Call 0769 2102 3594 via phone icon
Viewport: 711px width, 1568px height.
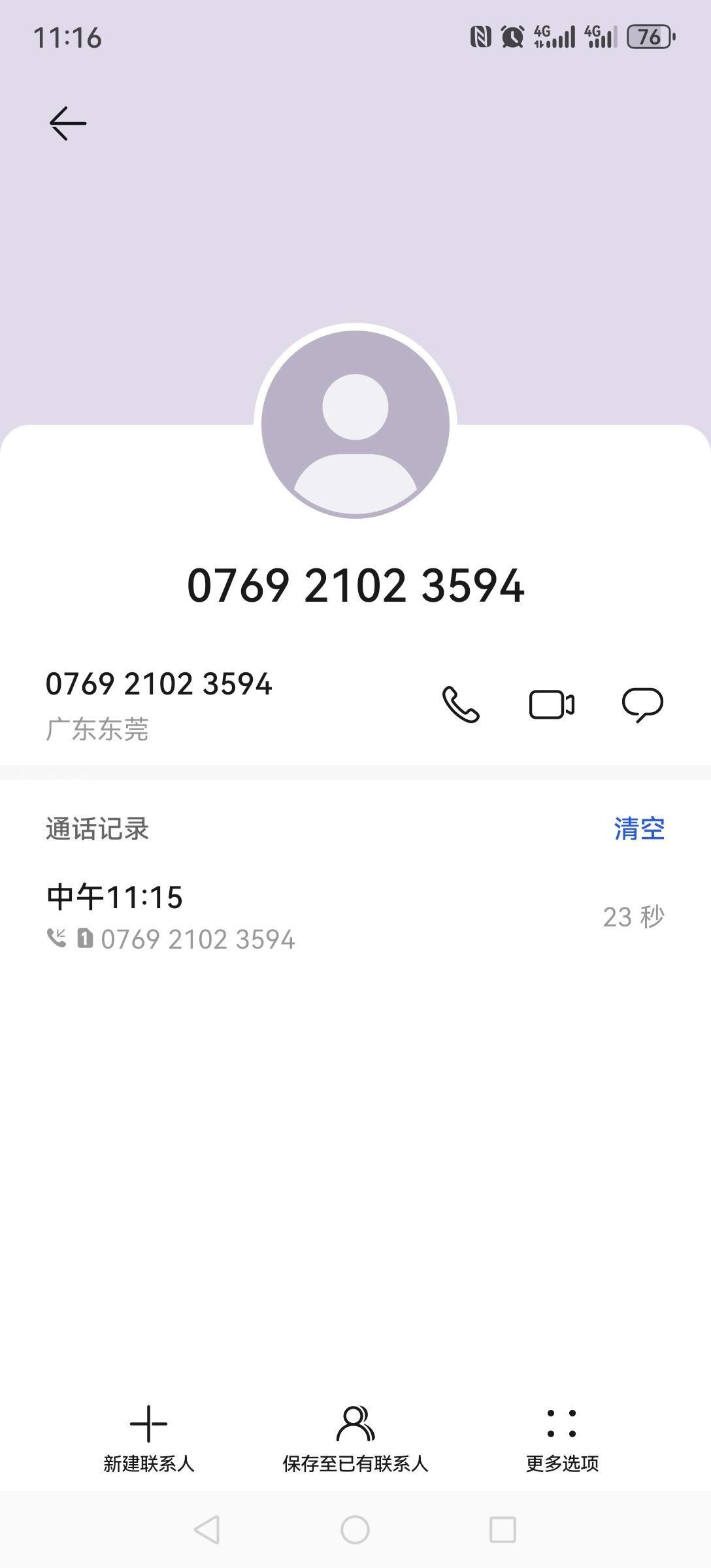pyautogui.click(x=461, y=704)
